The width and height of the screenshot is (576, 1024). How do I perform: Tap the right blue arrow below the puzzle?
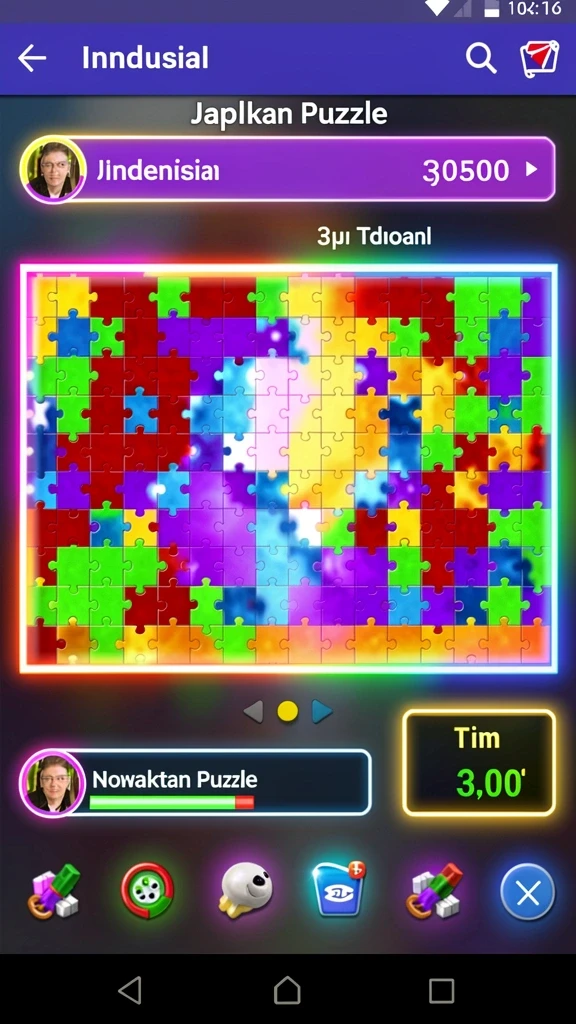pyautogui.click(x=322, y=711)
